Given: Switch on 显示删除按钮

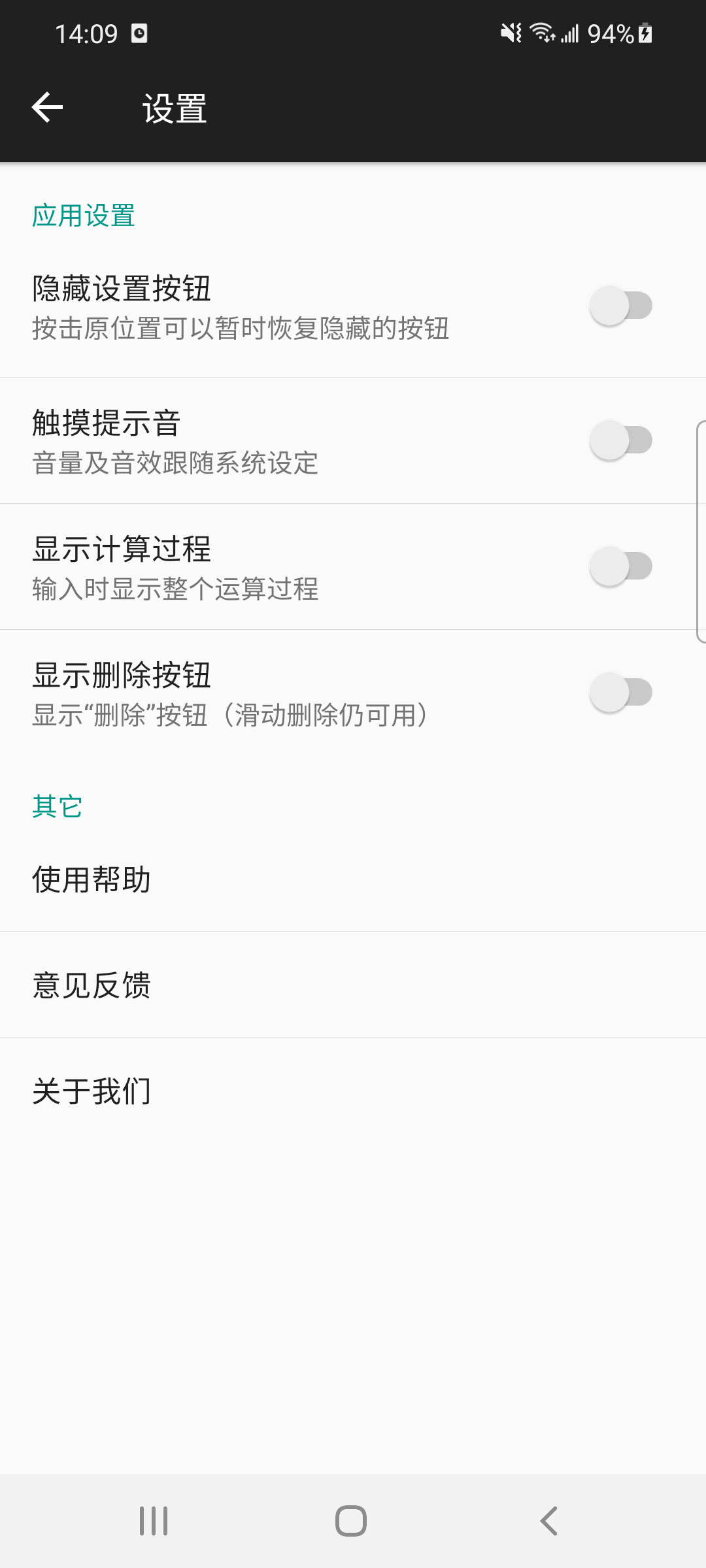Looking at the screenshot, I should (x=620, y=693).
